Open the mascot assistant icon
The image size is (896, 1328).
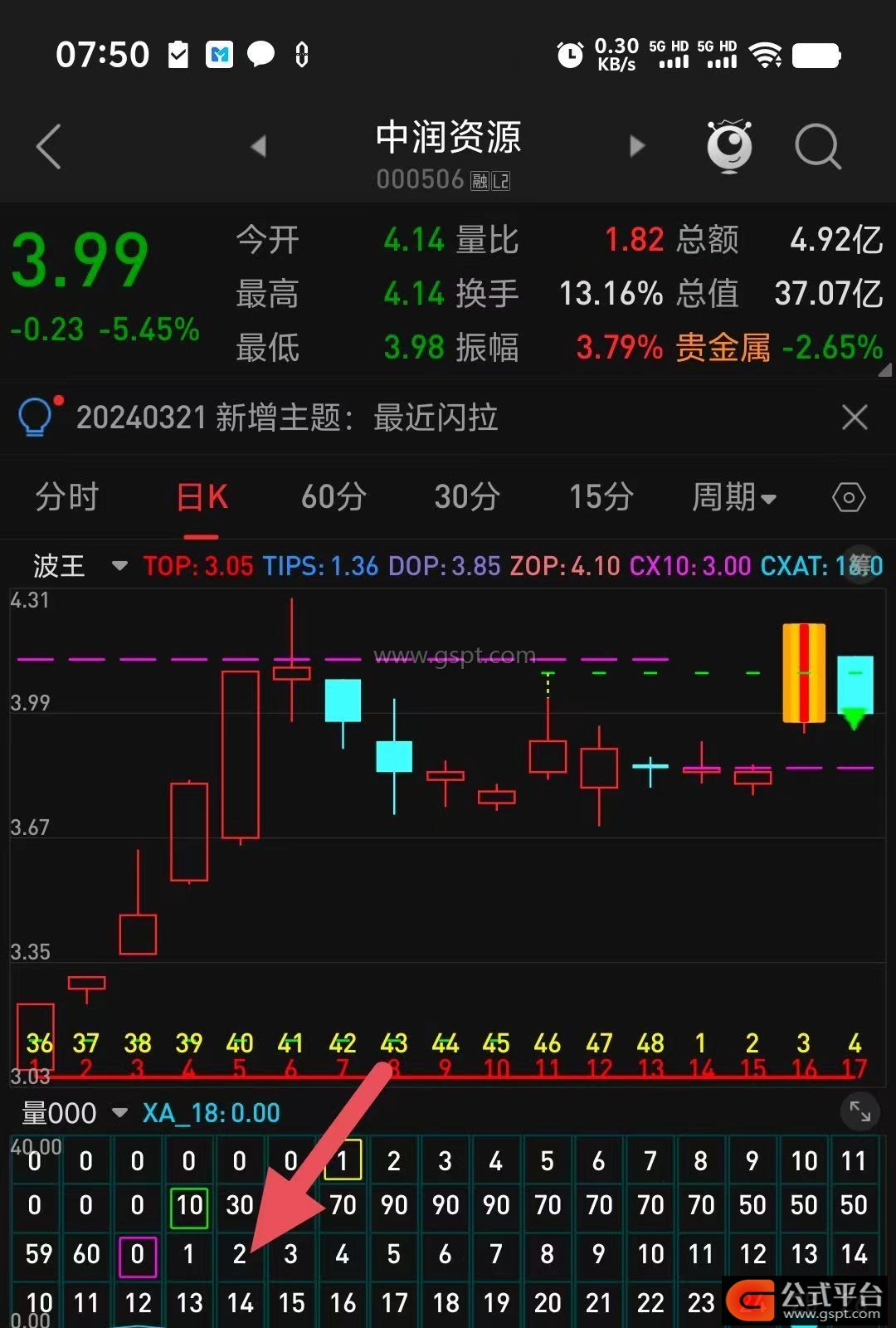729,146
